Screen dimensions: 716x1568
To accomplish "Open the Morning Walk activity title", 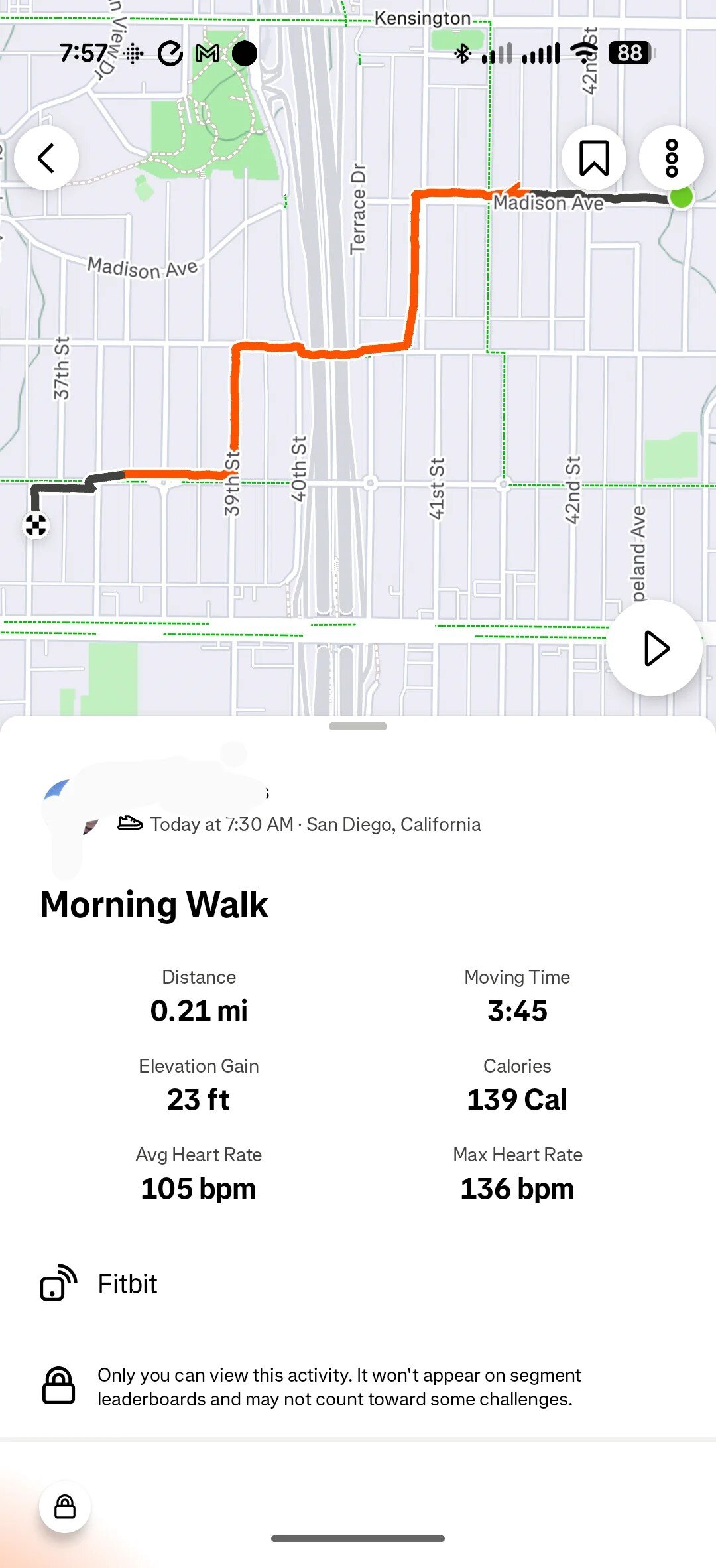I will (x=153, y=903).
